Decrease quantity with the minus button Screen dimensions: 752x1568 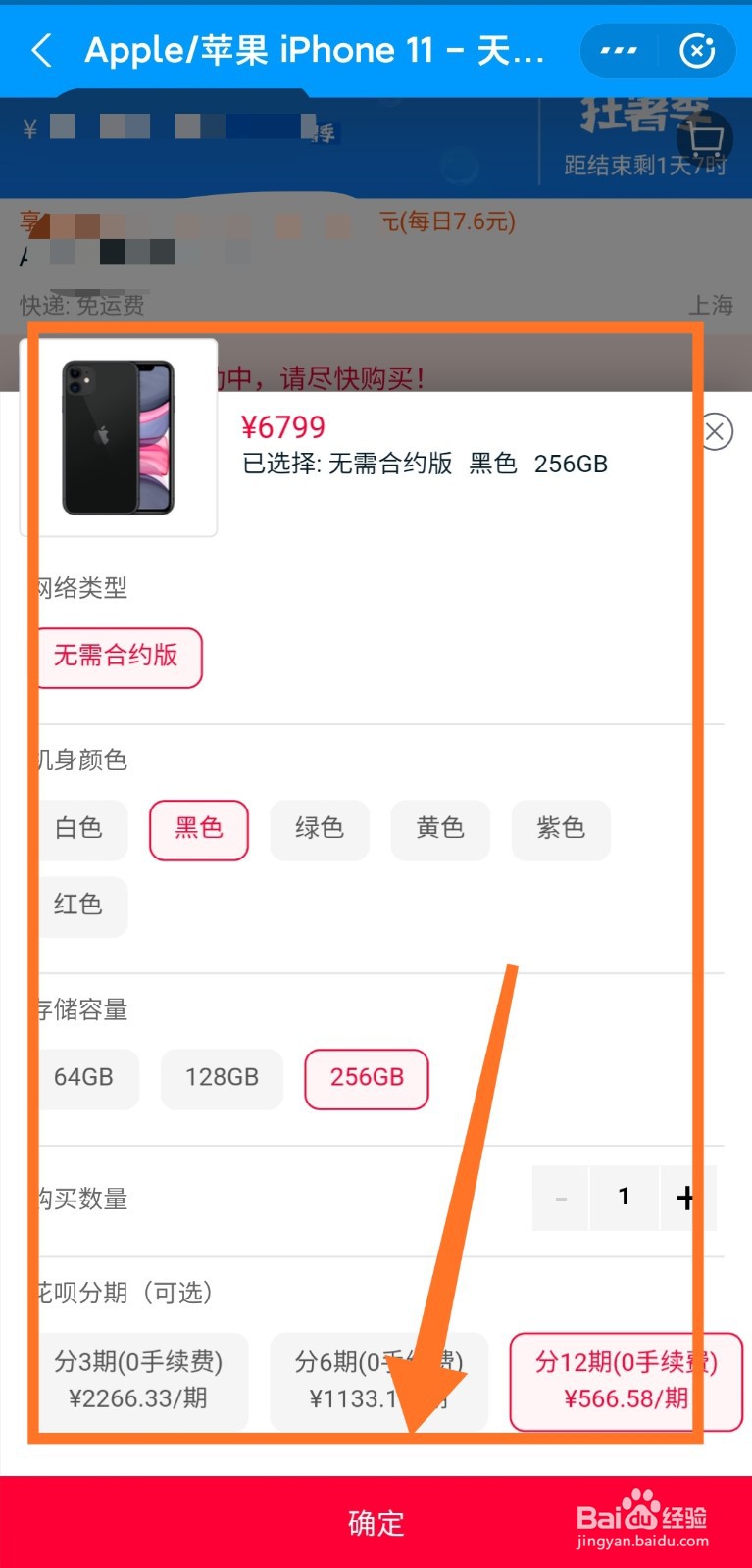point(560,1197)
